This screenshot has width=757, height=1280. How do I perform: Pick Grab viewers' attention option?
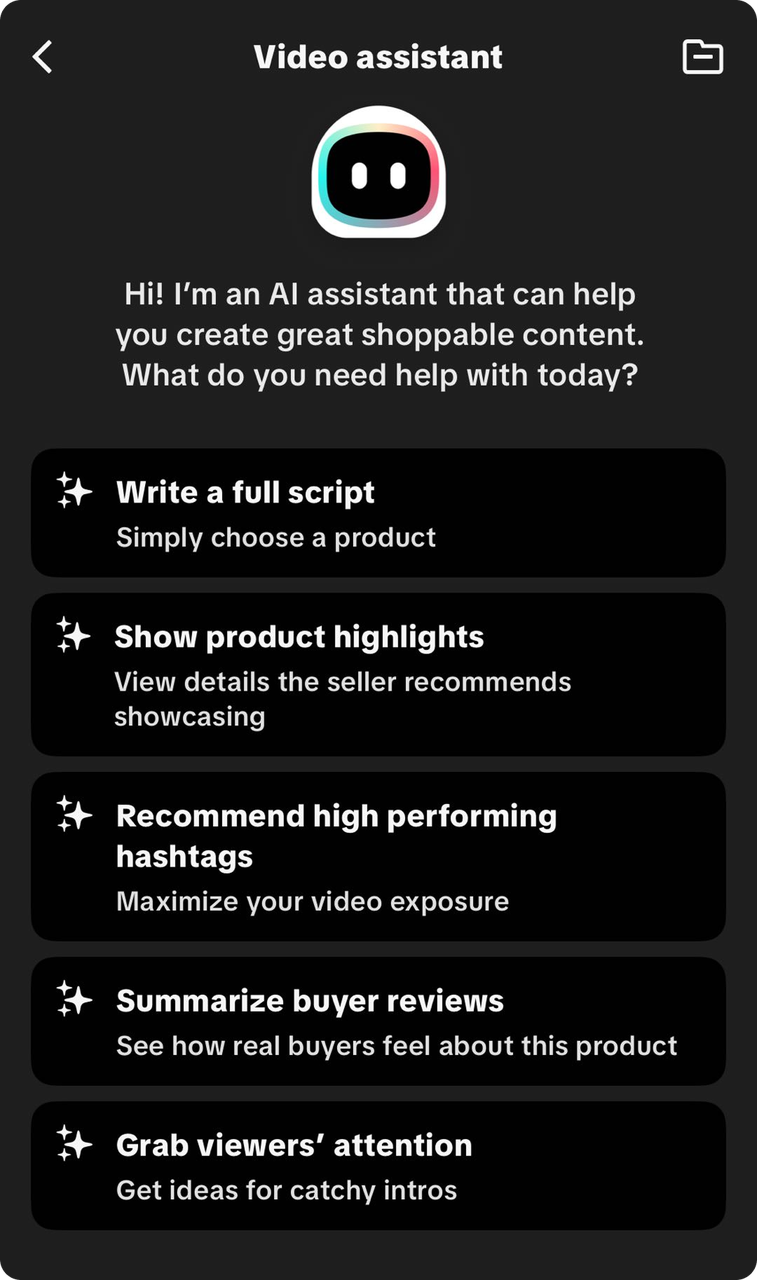378,1166
